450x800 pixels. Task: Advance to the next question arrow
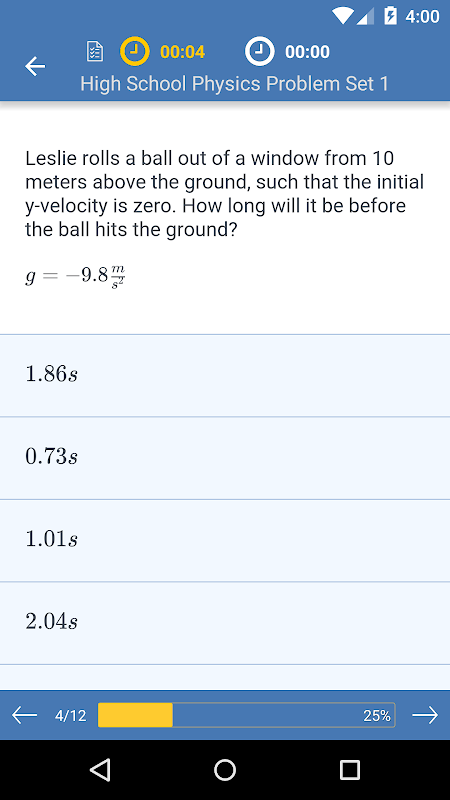[425, 715]
